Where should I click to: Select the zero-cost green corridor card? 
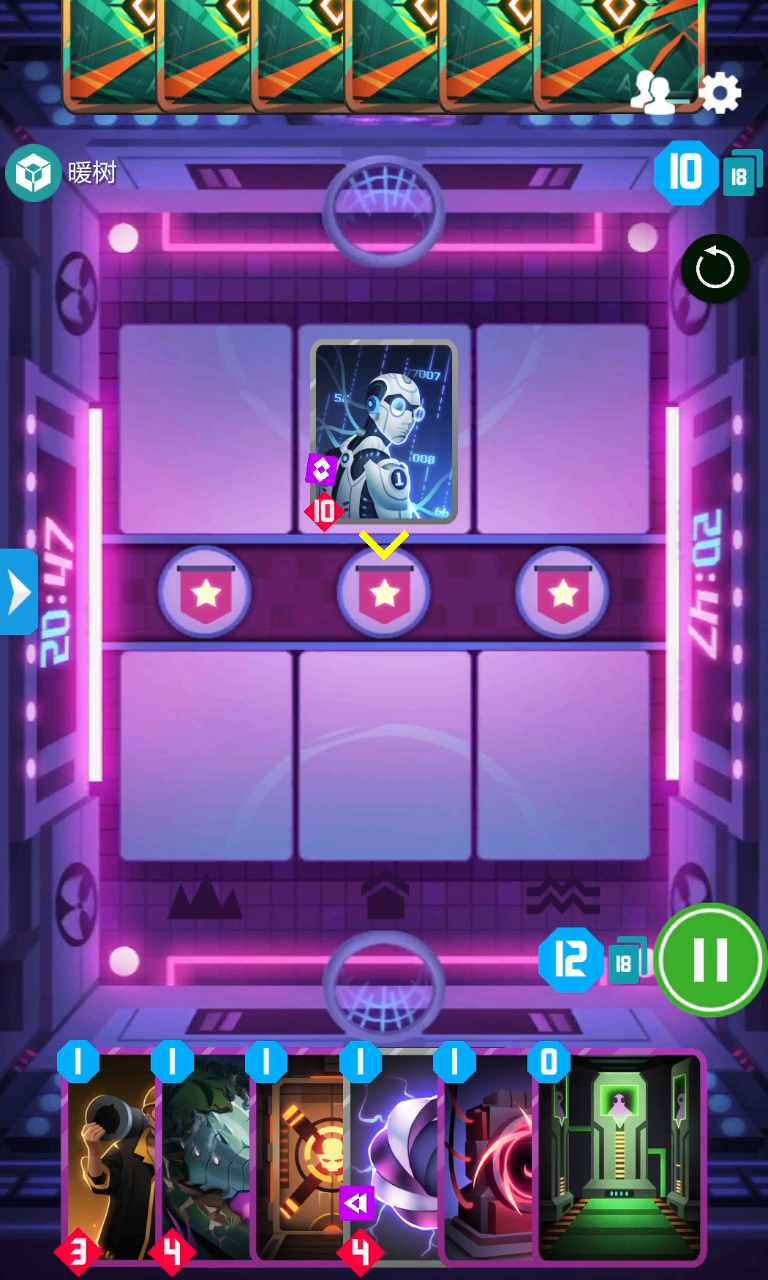tap(619, 1156)
